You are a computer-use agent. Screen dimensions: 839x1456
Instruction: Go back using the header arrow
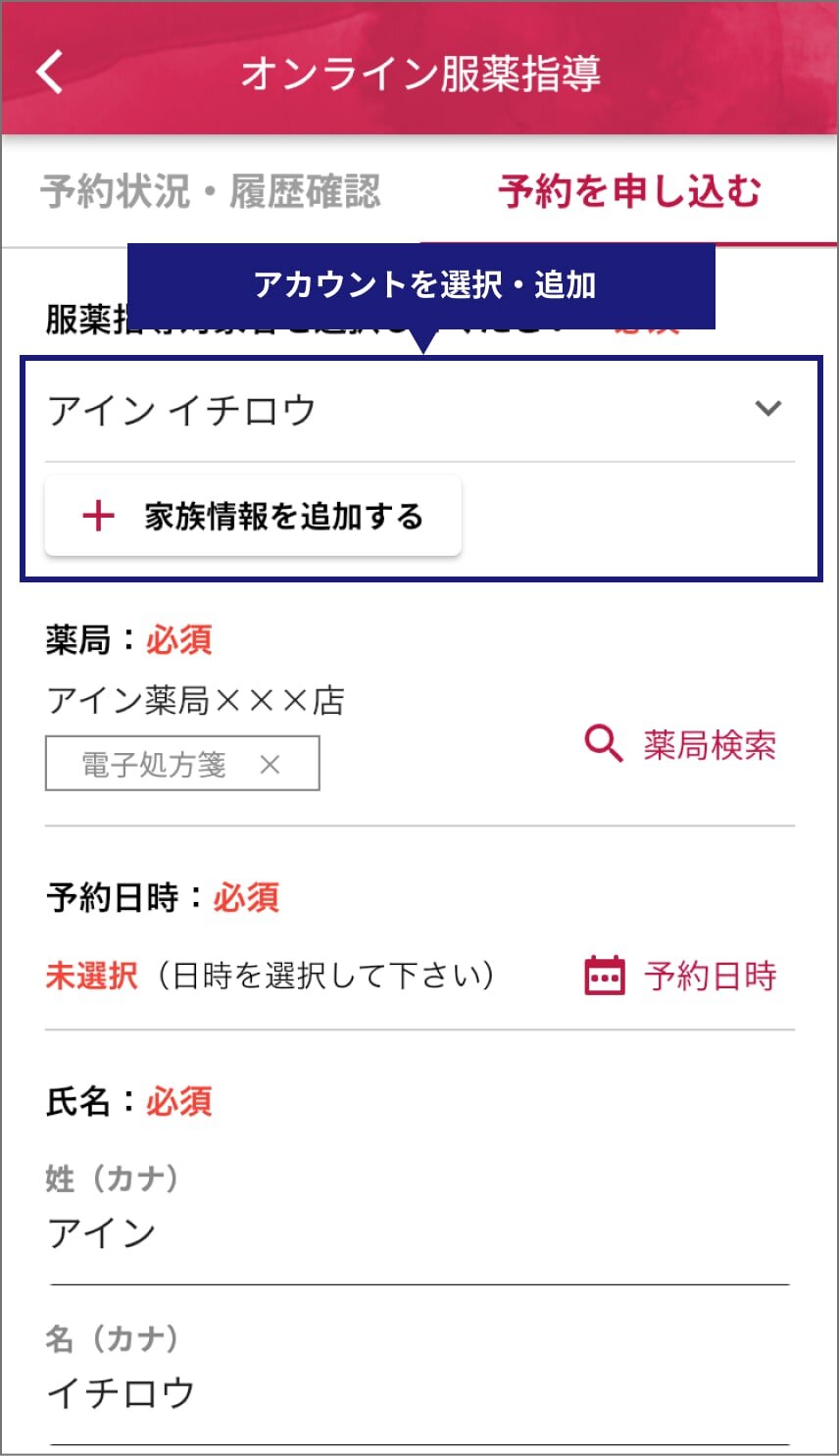[50, 73]
